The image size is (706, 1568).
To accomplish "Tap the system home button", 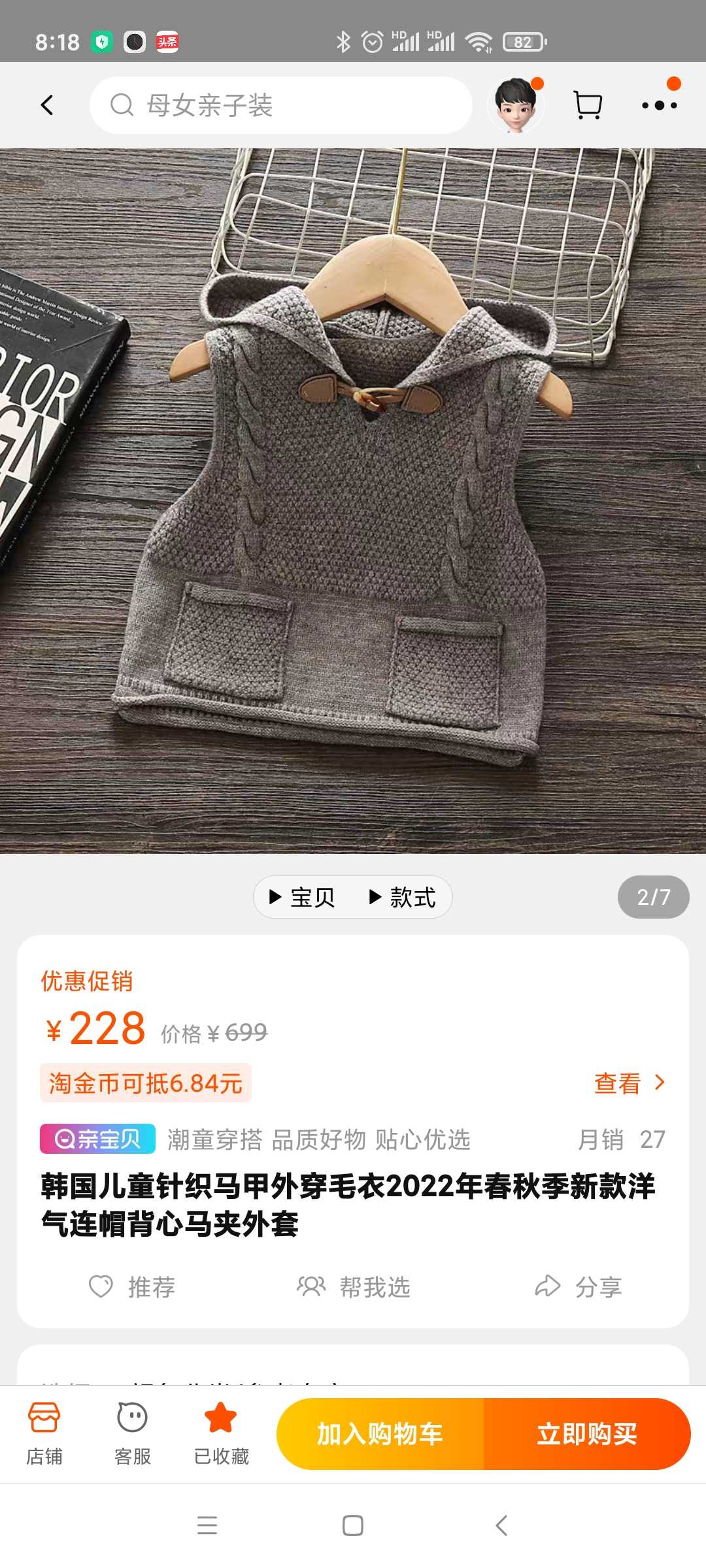I will 353,1526.
